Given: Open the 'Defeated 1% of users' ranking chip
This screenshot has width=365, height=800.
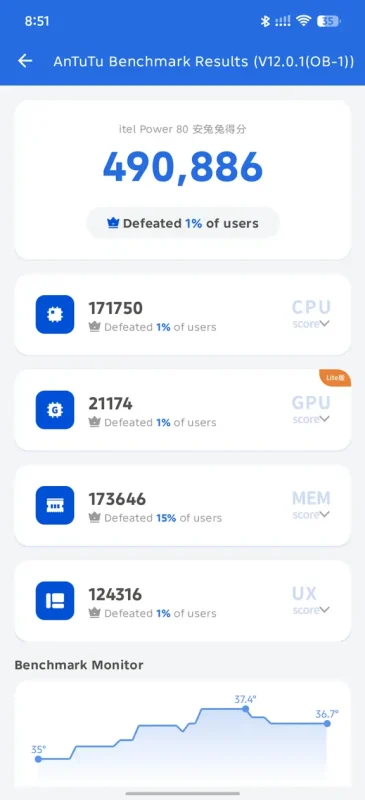Looking at the screenshot, I should [x=183, y=223].
